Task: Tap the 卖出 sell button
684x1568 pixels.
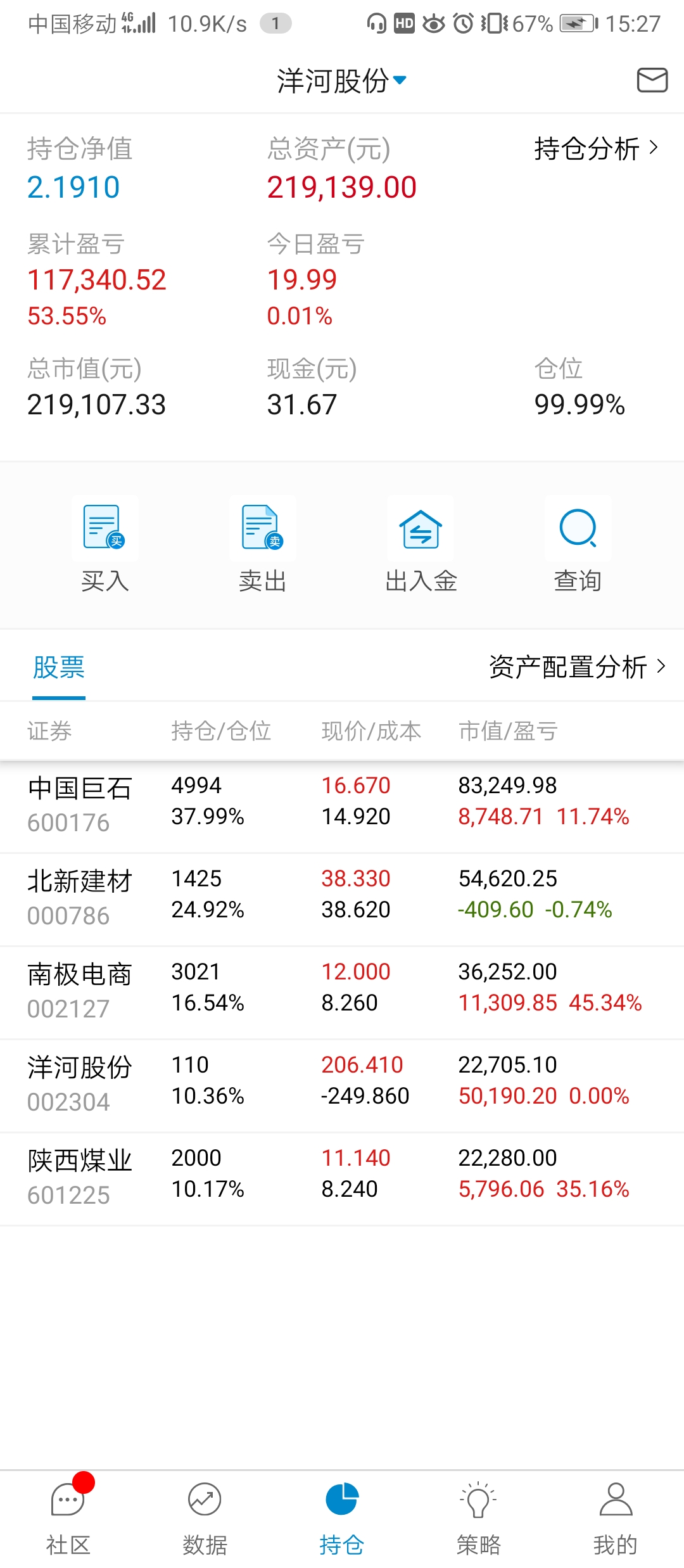Action: point(263,544)
